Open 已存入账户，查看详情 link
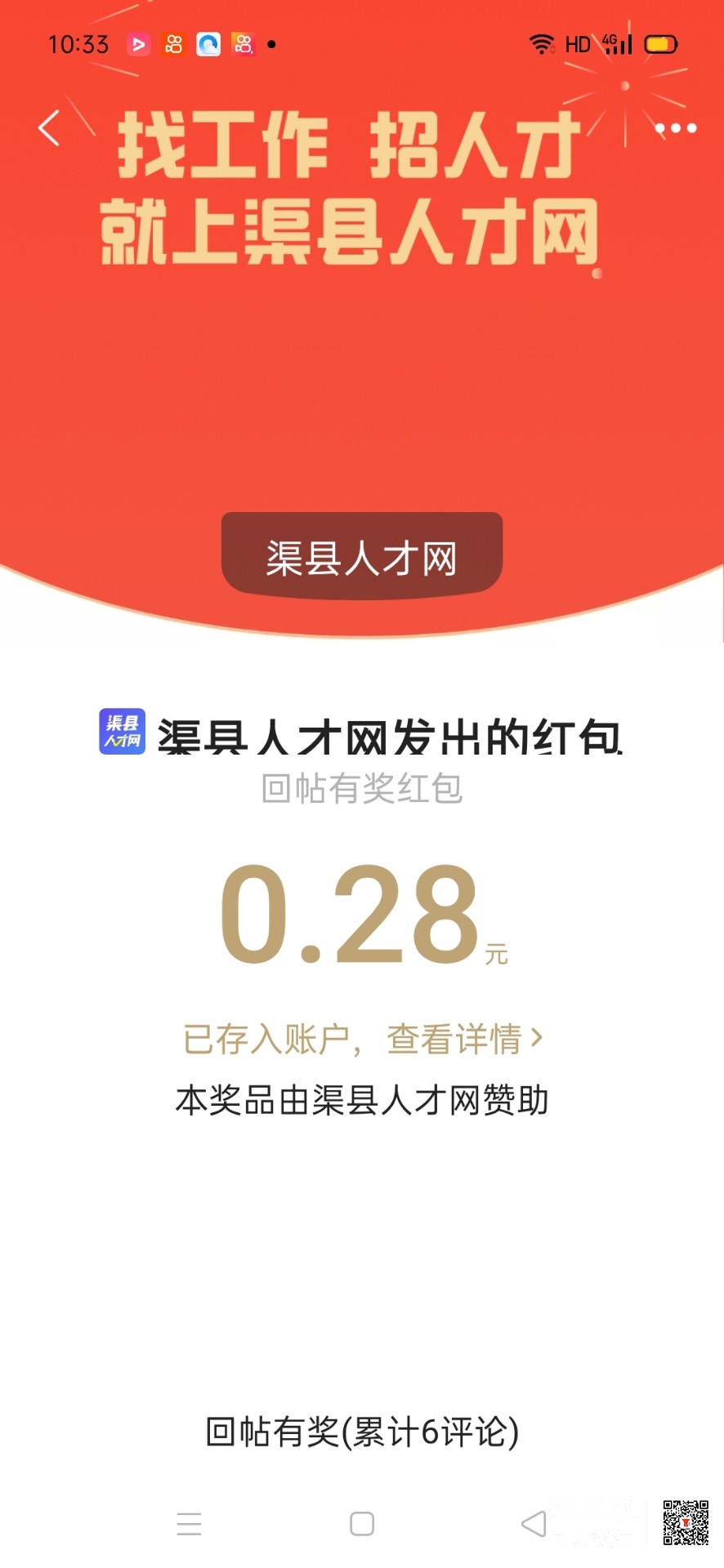 pyautogui.click(x=362, y=1039)
